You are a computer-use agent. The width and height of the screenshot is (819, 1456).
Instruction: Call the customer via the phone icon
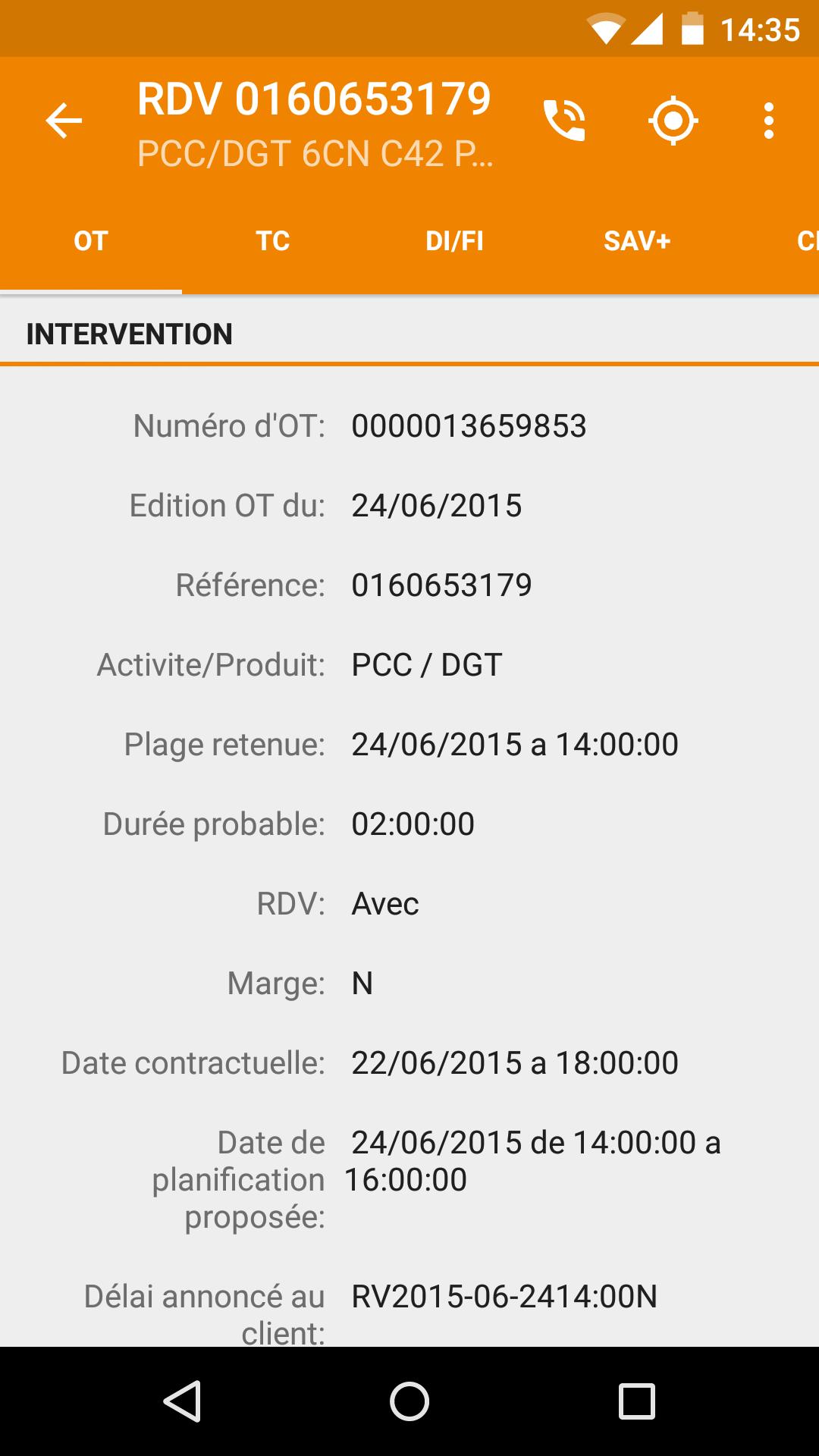(x=564, y=121)
